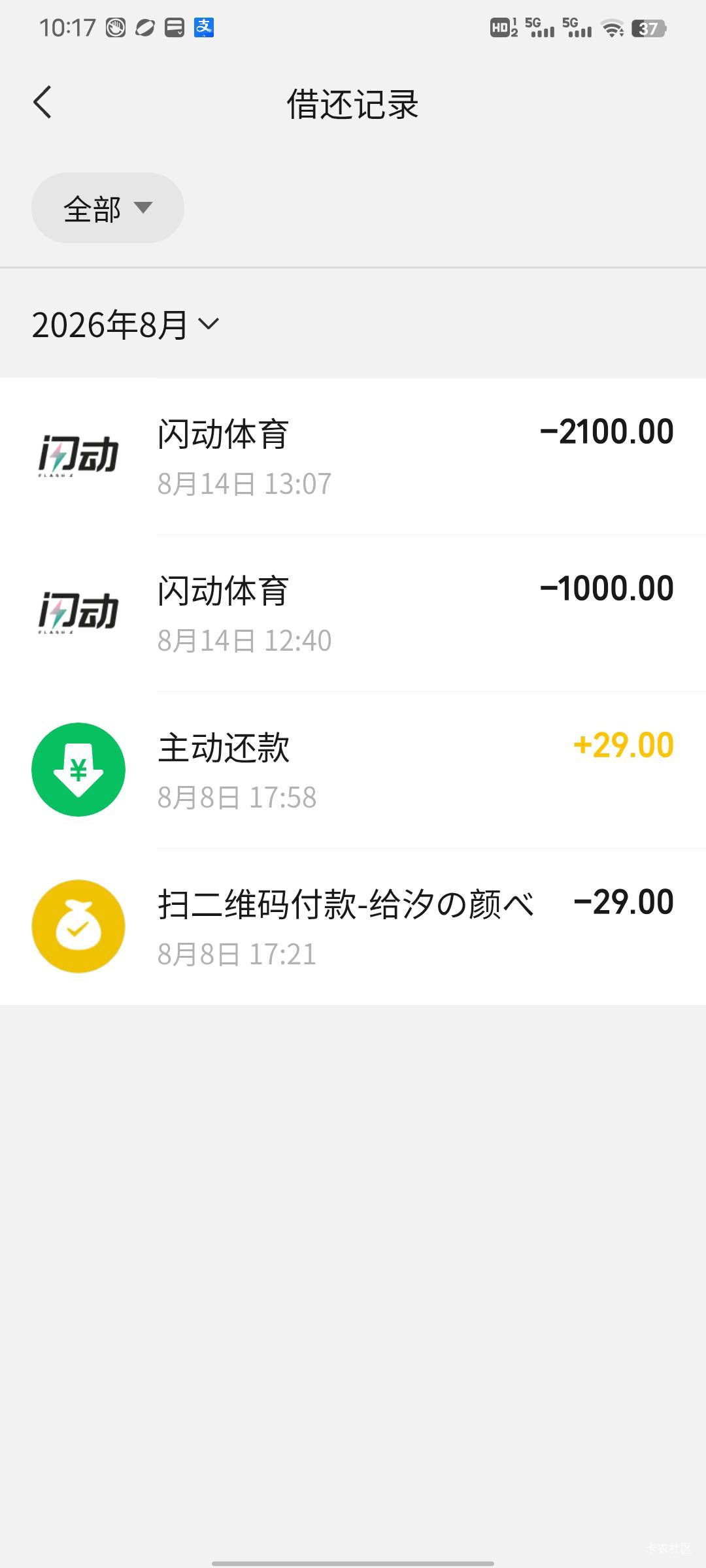Screen dimensions: 706x1568
Task: Open the 全部 filter dropdown
Action: (x=108, y=208)
